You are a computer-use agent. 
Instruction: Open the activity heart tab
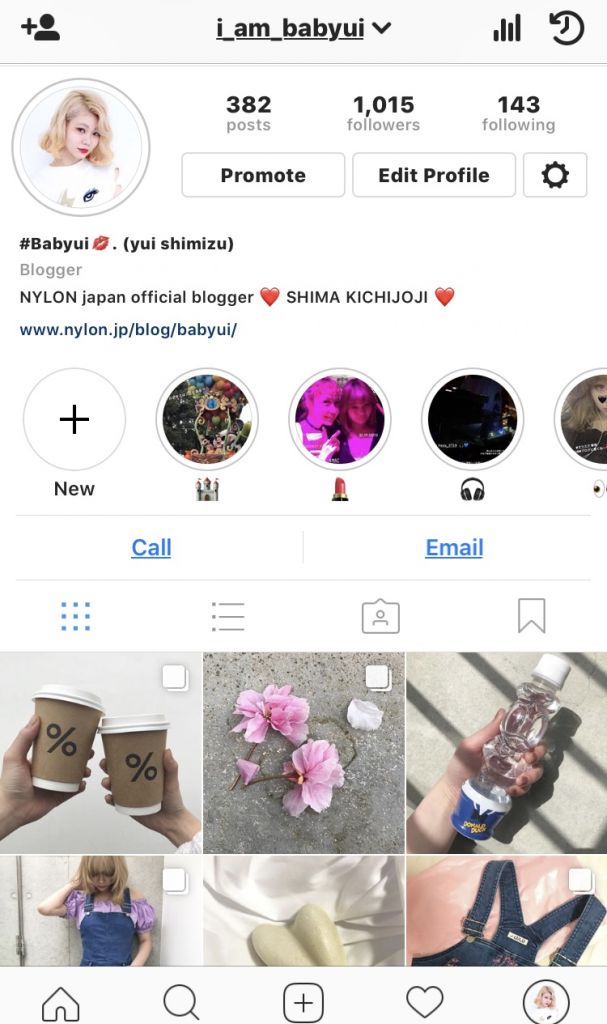[x=424, y=1000]
